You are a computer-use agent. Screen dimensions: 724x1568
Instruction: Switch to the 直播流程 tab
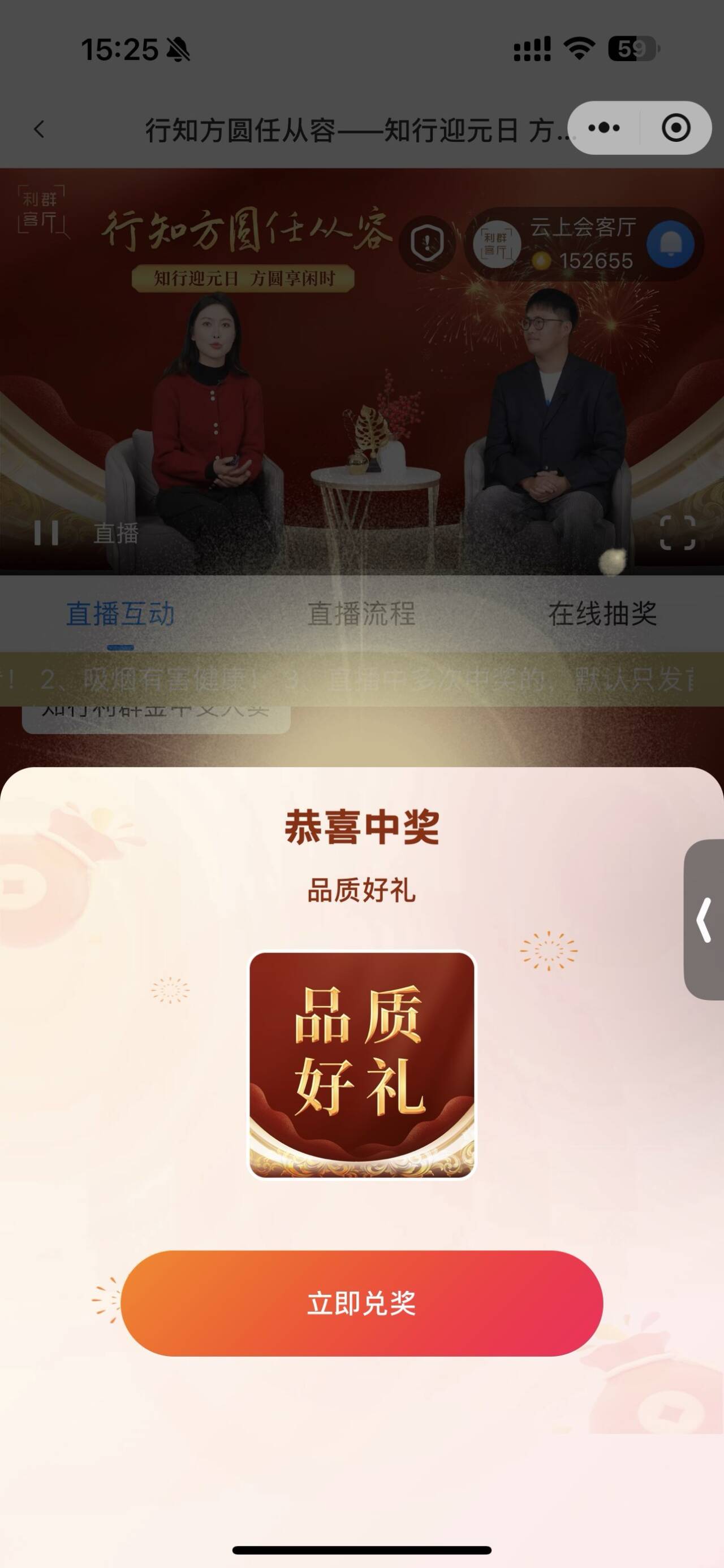(361, 613)
